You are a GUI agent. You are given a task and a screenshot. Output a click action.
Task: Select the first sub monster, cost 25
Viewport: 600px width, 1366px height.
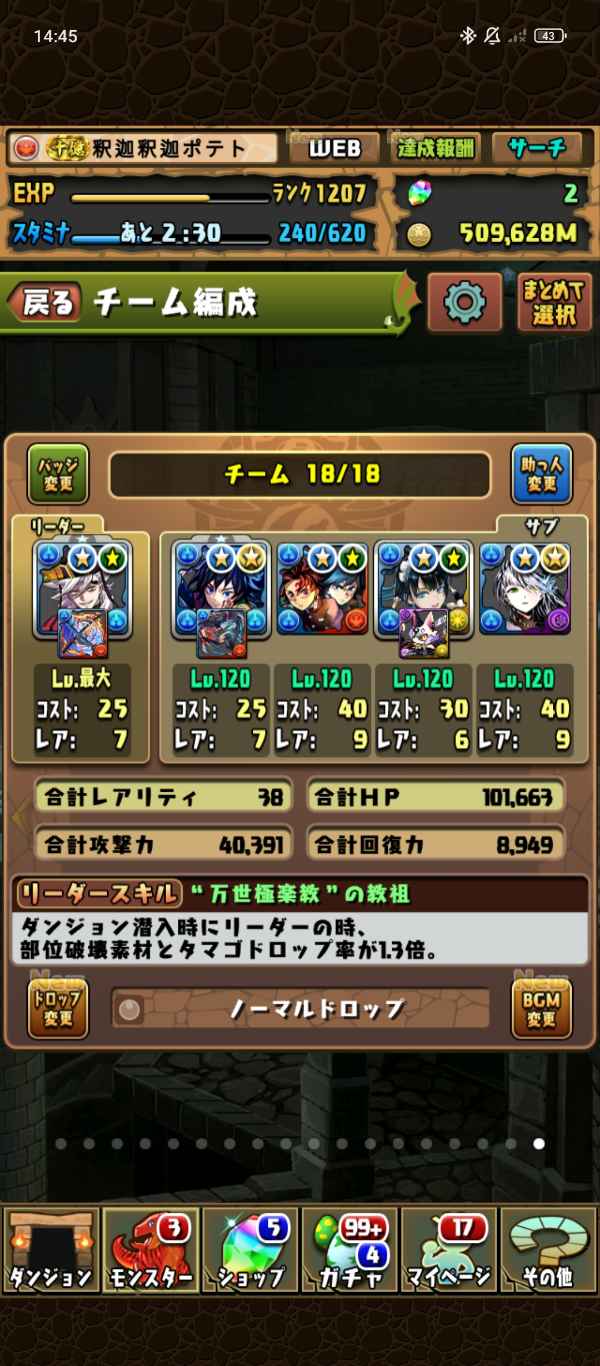point(220,590)
